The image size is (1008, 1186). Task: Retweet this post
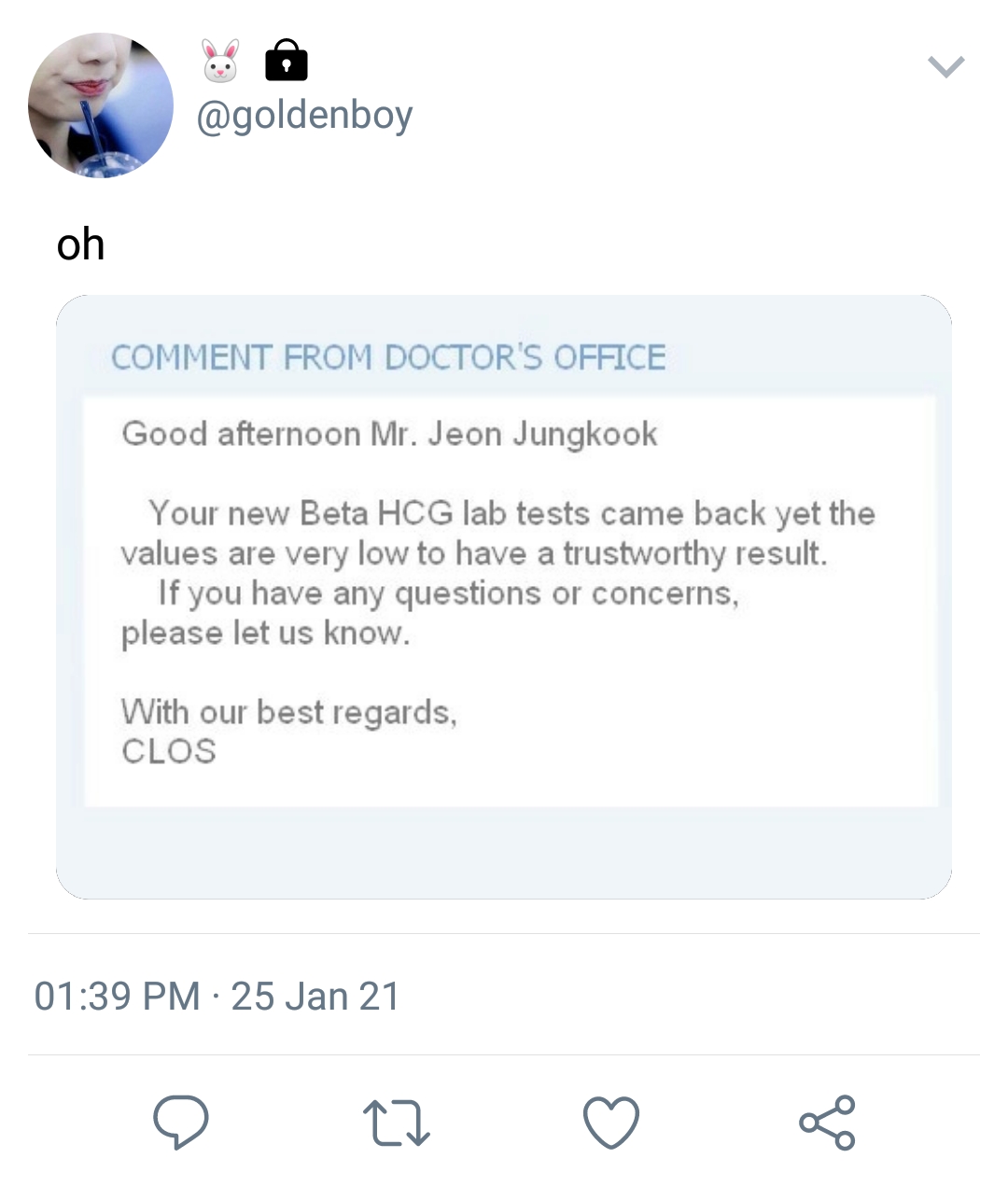click(x=396, y=1122)
